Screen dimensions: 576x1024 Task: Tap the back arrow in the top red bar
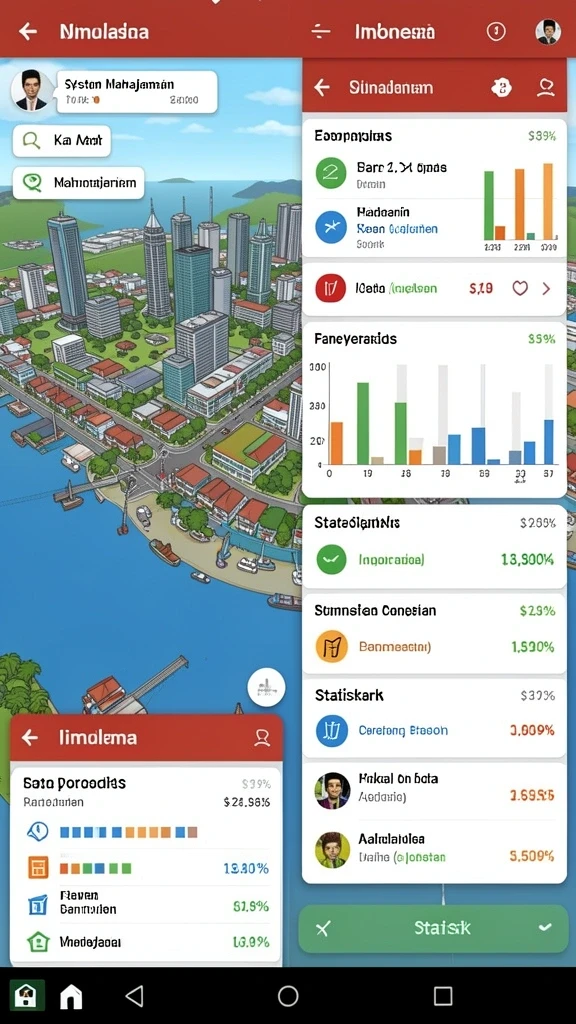pos(27,31)
